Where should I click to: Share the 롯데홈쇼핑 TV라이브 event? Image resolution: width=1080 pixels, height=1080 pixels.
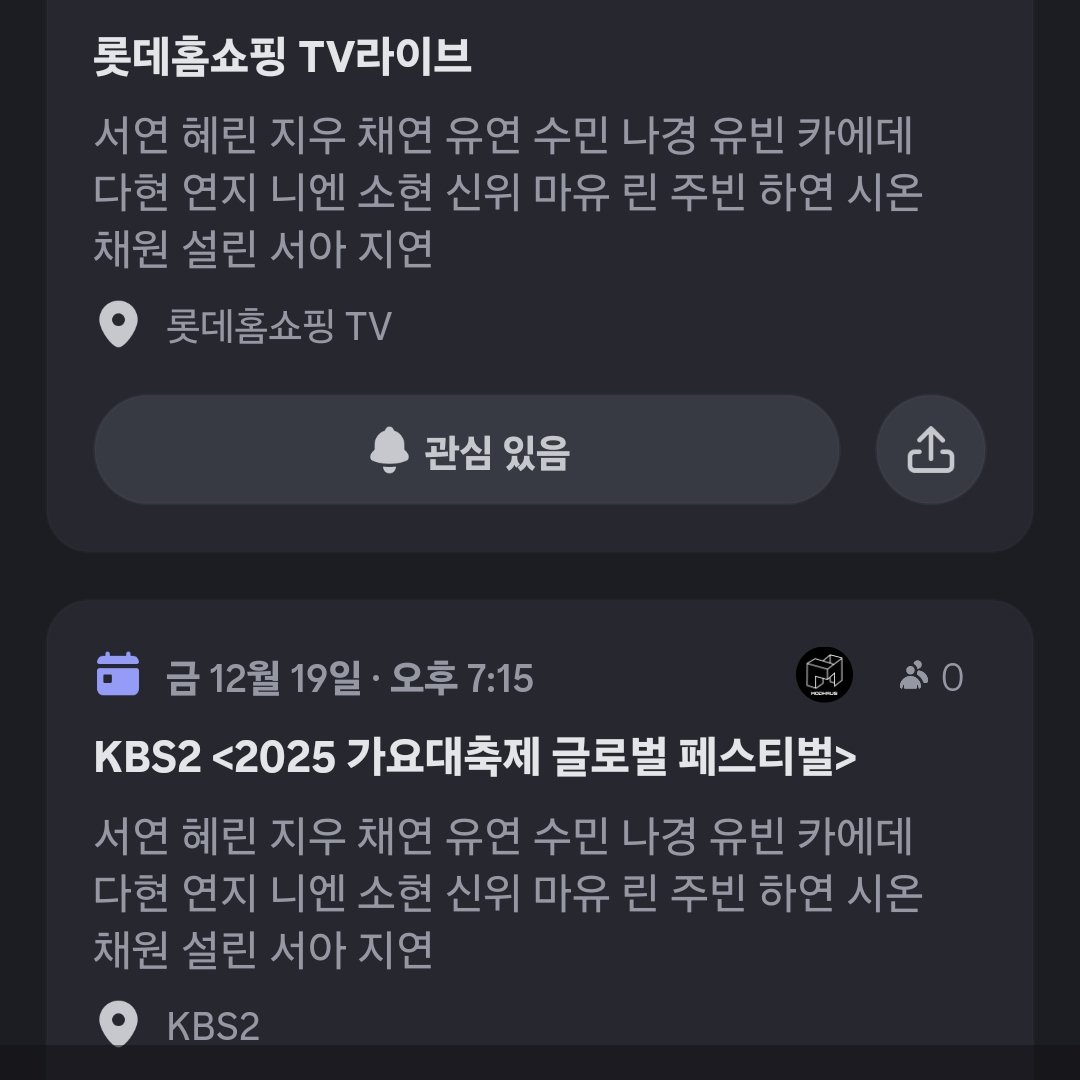[930, 450]
